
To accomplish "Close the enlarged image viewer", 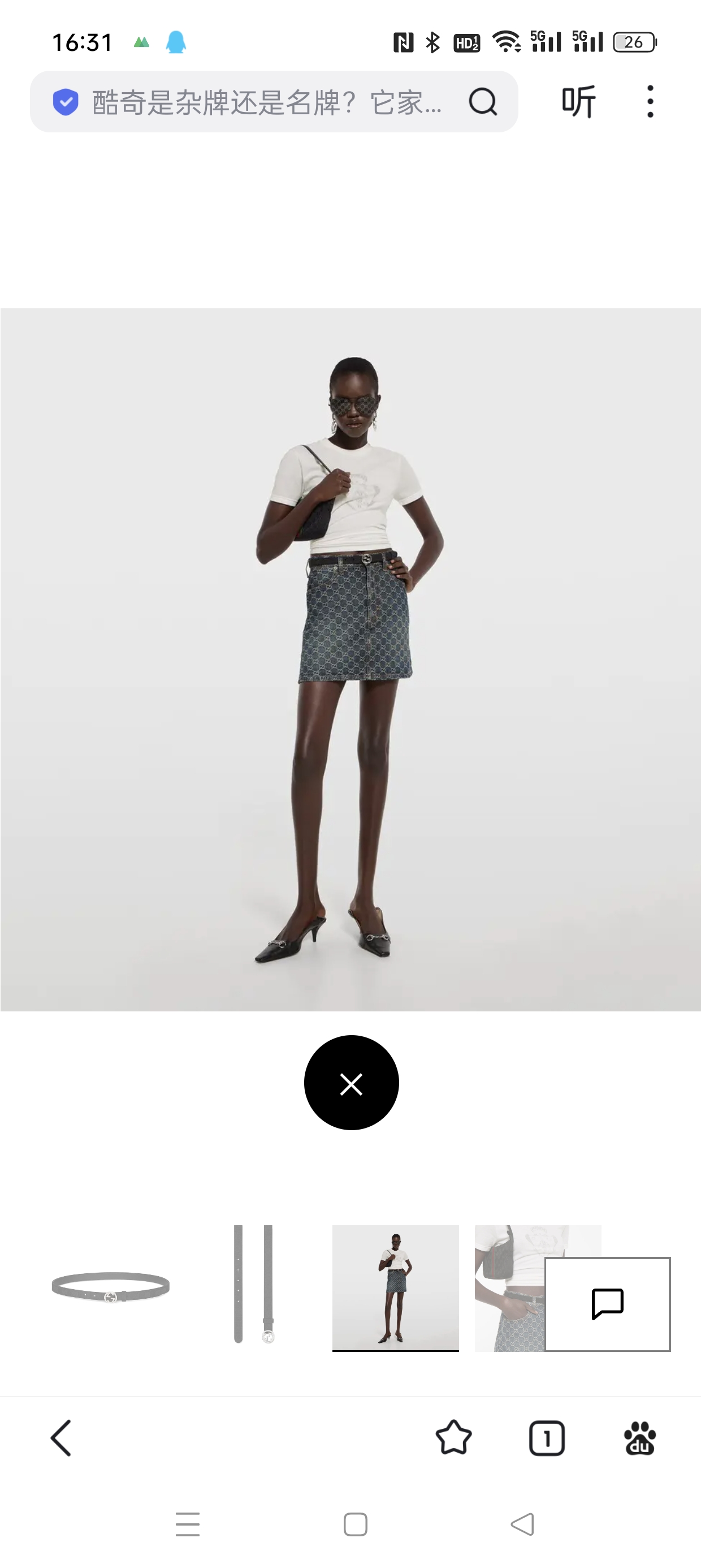I will click(x=351, y=1083).
